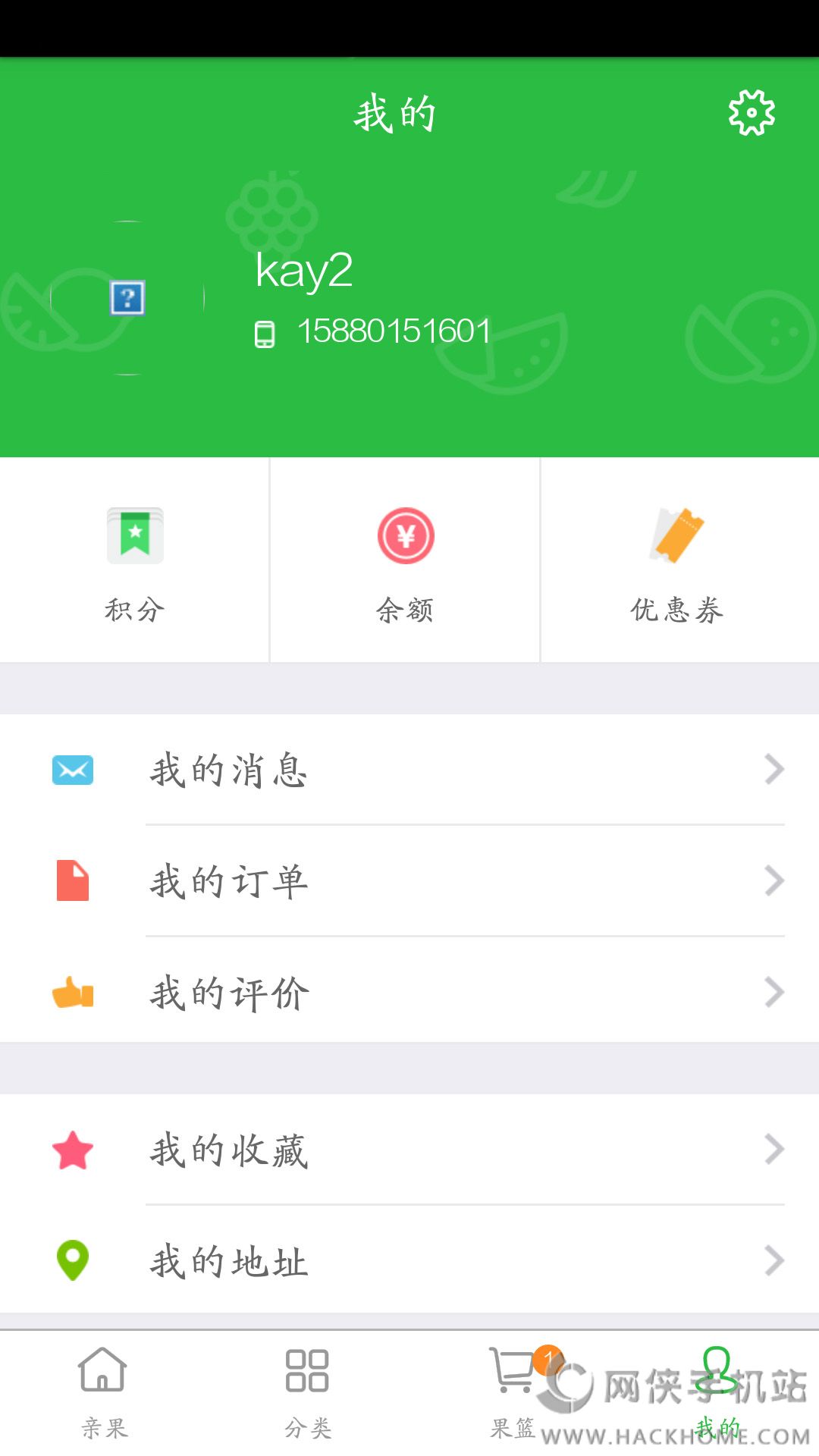
Task: Open 我的地址 addresses
Action: pos(409,1261)
